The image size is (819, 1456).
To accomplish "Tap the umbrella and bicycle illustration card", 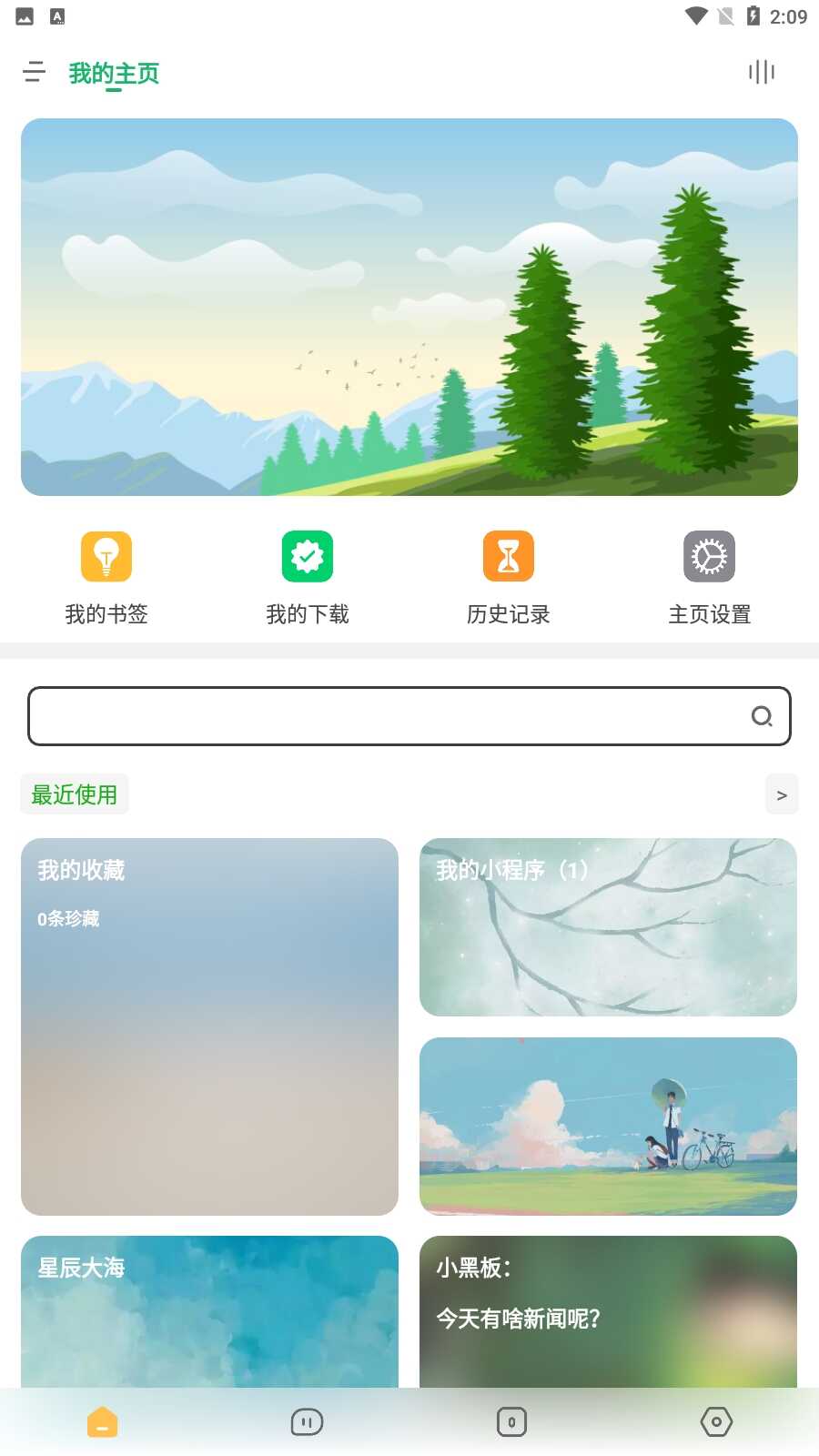I will tap(608, 1126).
